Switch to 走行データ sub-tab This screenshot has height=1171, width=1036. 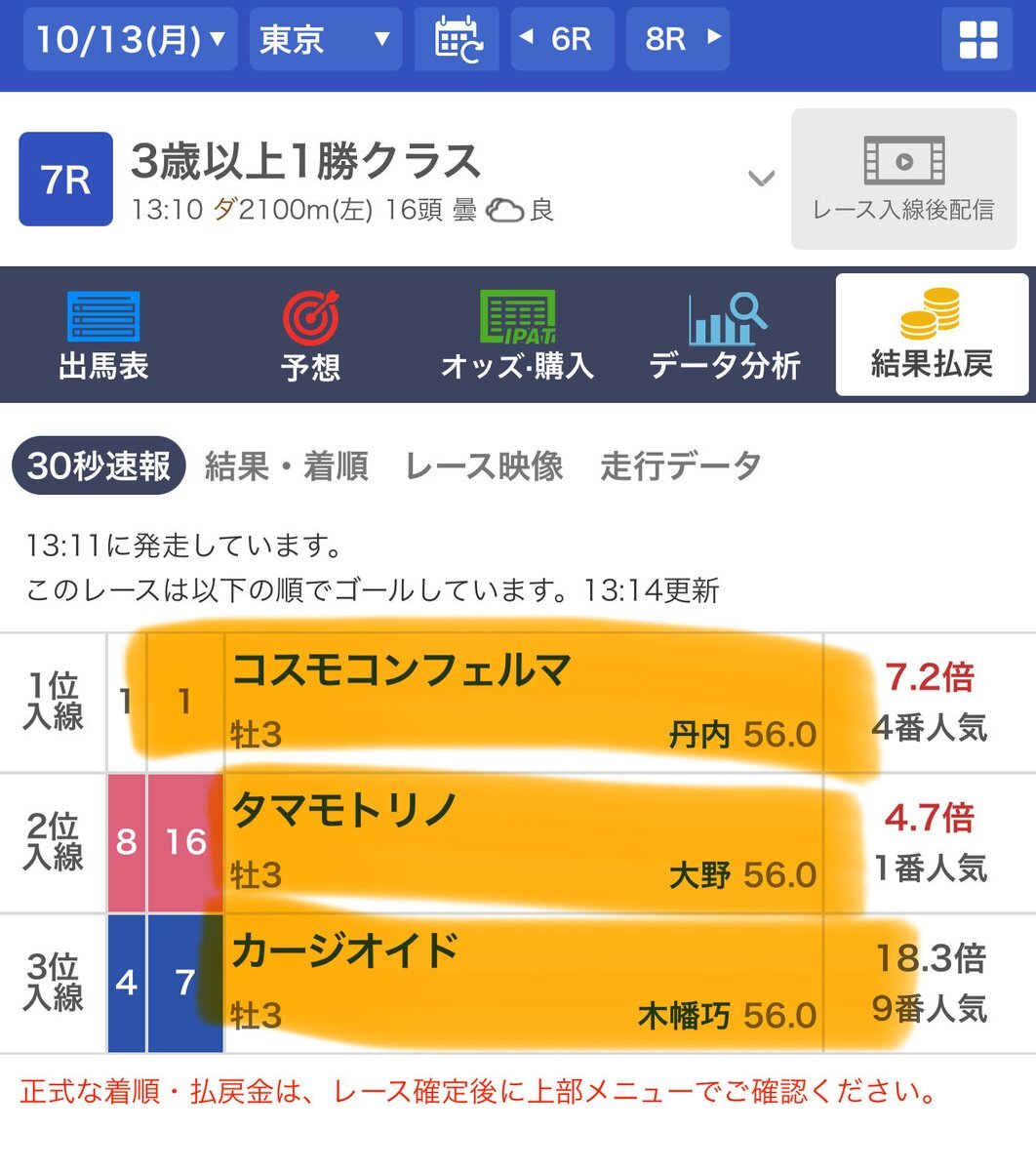tap(680, 465)
